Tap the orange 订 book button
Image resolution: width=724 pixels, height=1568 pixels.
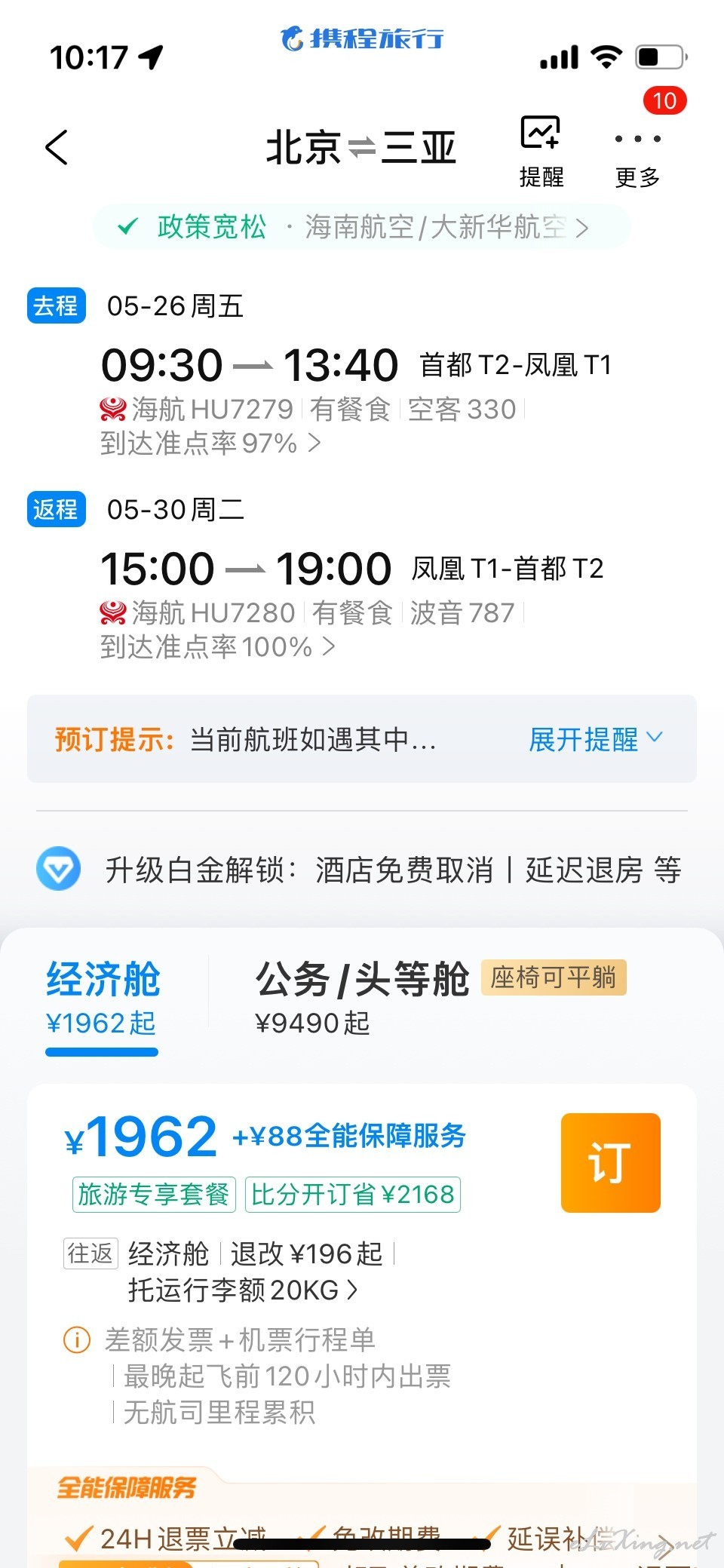(x=611, y=1163)
